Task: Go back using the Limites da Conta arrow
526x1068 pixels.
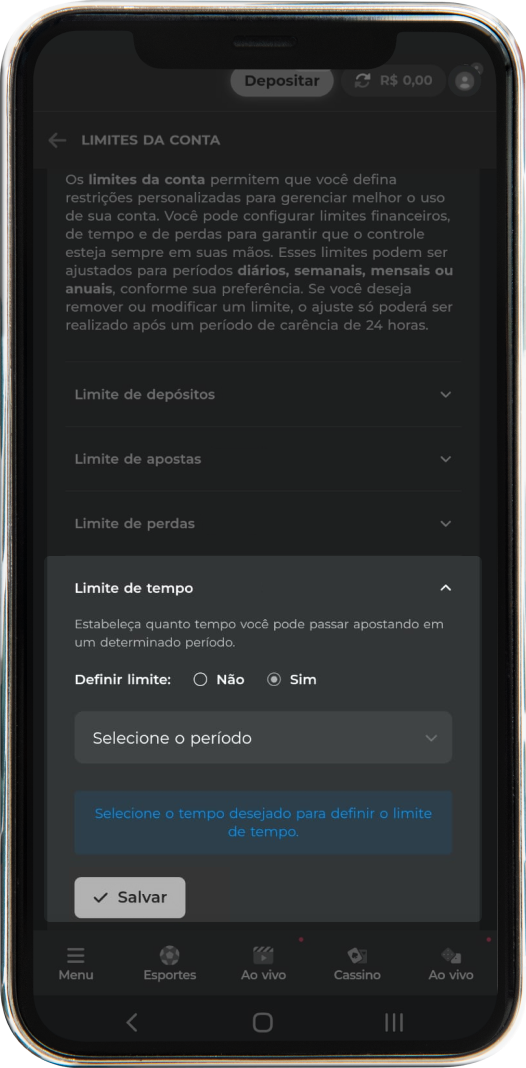Action: coord(57,140)
